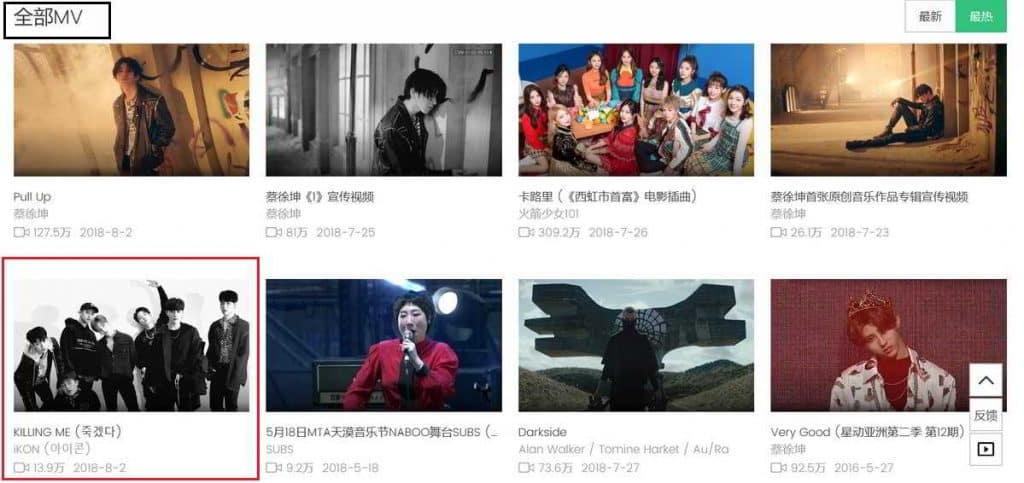This screenshot has height=483, width=1024.
Task: Switch sorting to 最新
Action: coord(930,17)
